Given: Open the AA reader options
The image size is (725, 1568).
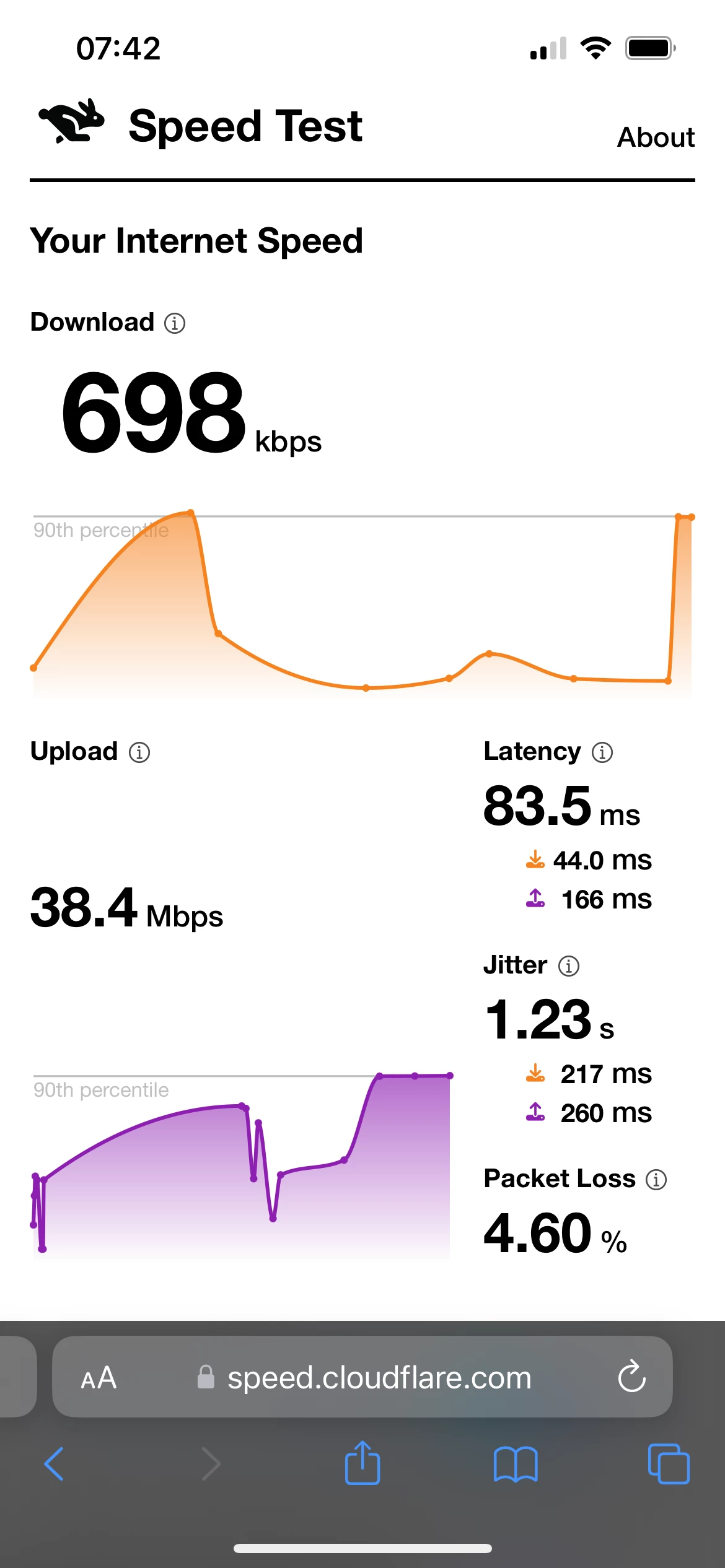Looking at the screenshot, I should (99, 1378).
